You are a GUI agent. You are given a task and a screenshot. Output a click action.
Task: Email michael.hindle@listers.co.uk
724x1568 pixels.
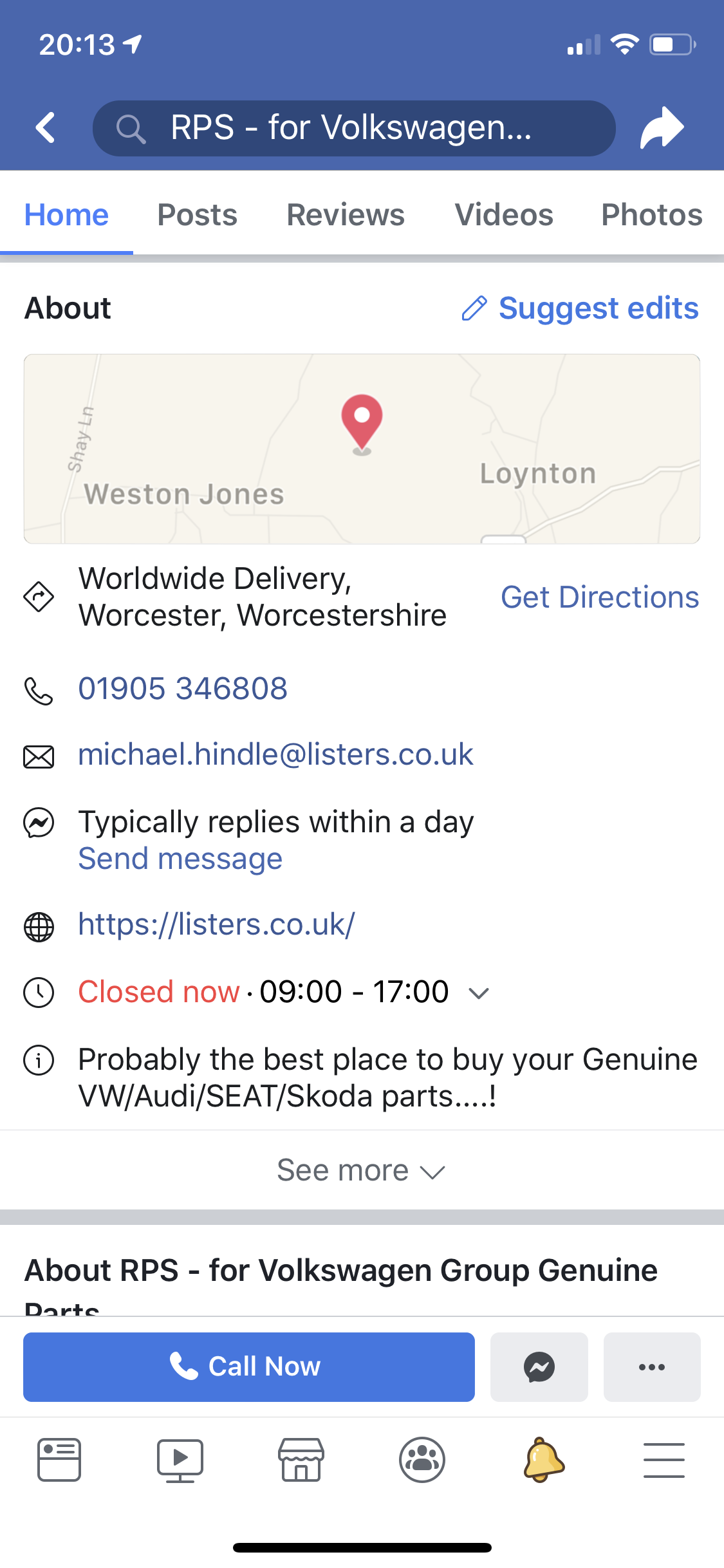pyautogui.click(x=275, y=754)
